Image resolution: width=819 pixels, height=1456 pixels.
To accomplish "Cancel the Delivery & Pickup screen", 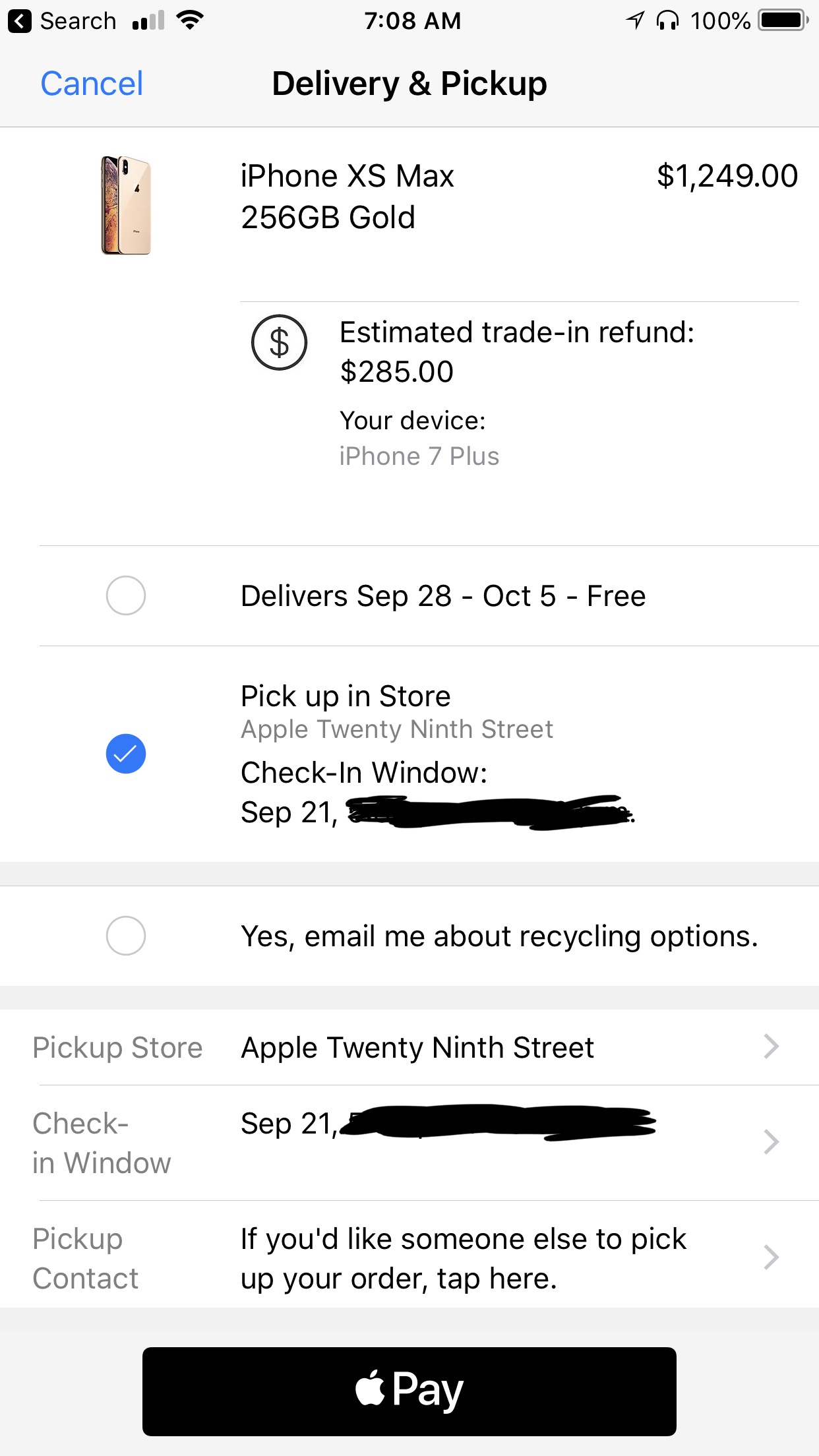I will (92, 84).
